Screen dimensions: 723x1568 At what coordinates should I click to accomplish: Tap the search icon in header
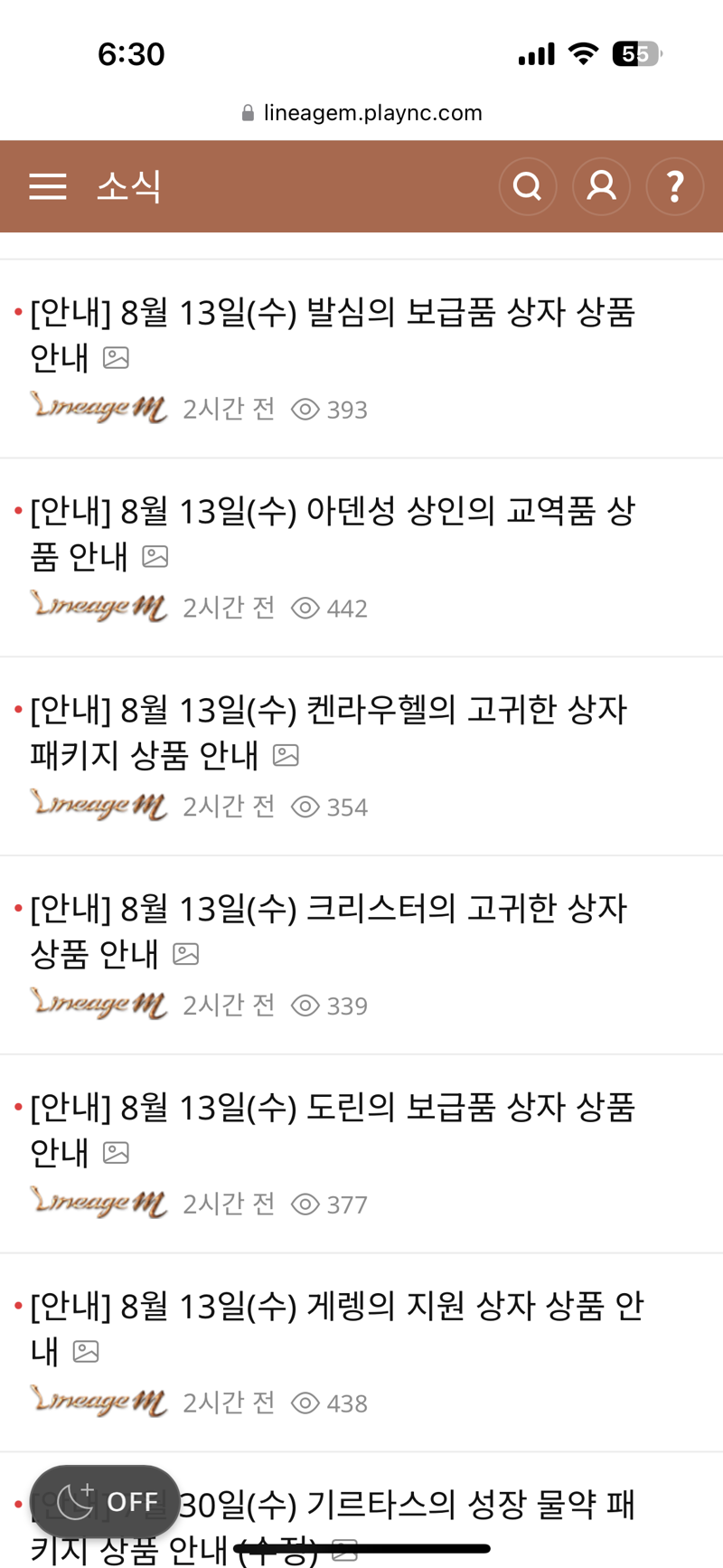528,186
